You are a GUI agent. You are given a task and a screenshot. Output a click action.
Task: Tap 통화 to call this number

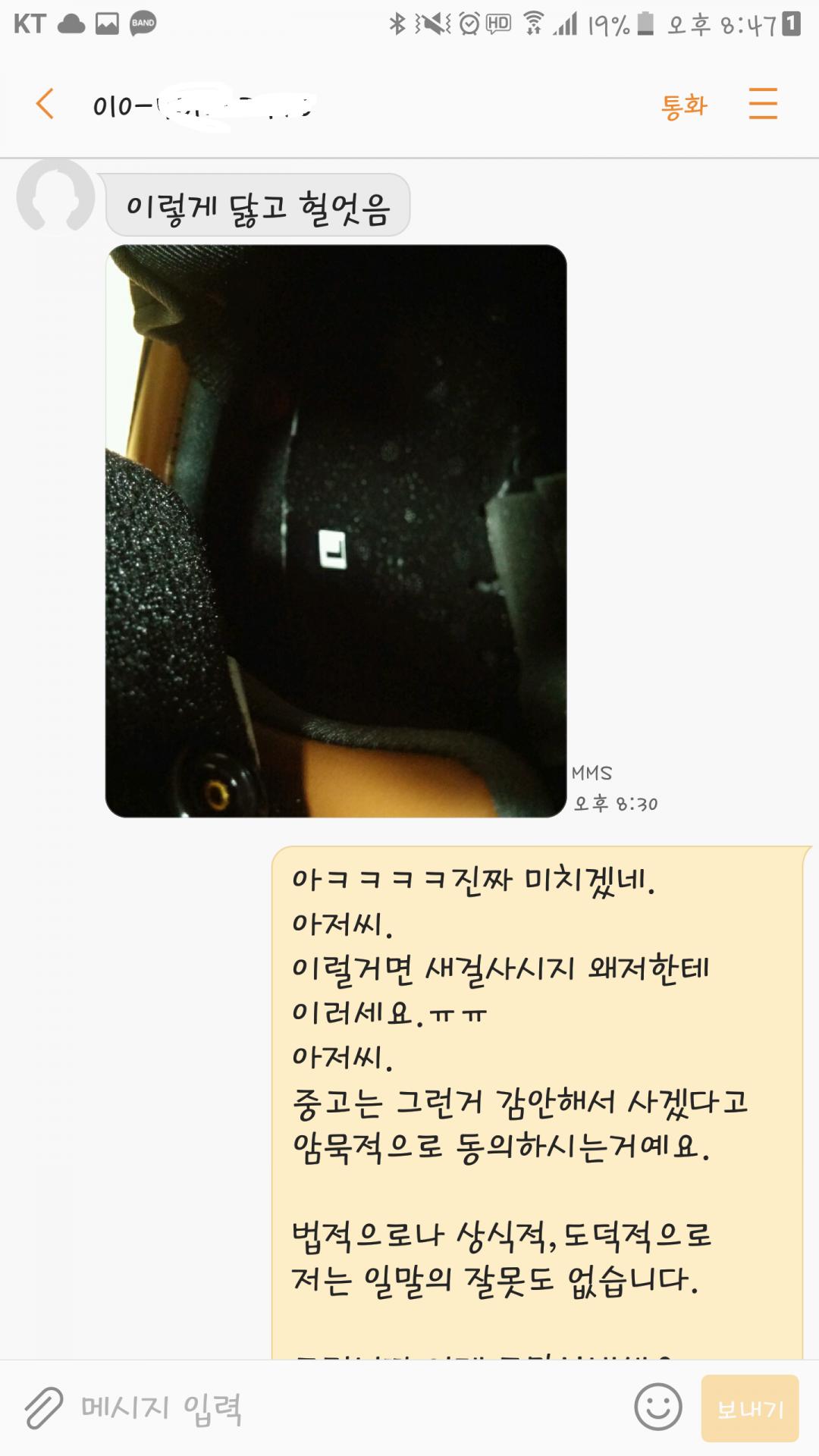click(x=684, y=105)
